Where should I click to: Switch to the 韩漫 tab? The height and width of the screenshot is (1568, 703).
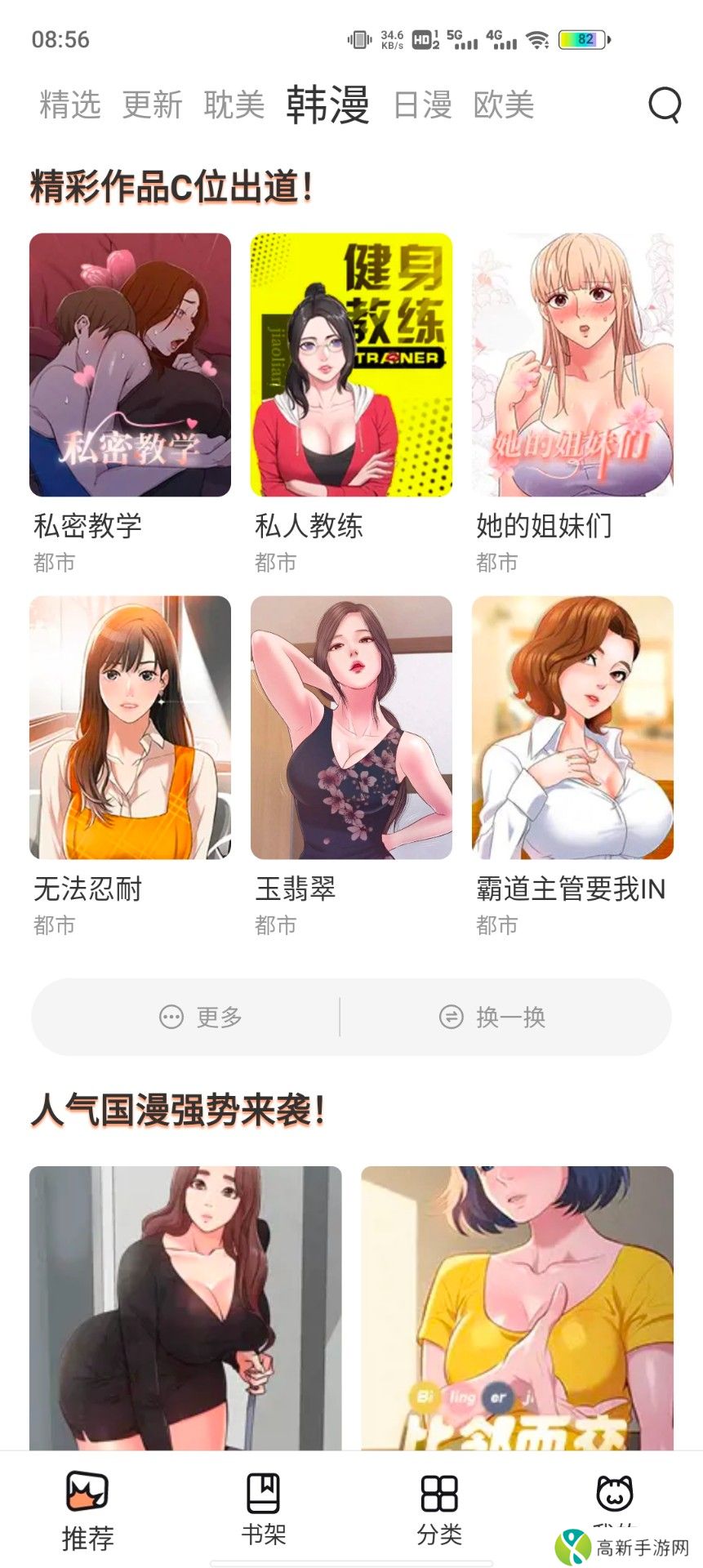[x=327, y=104]
